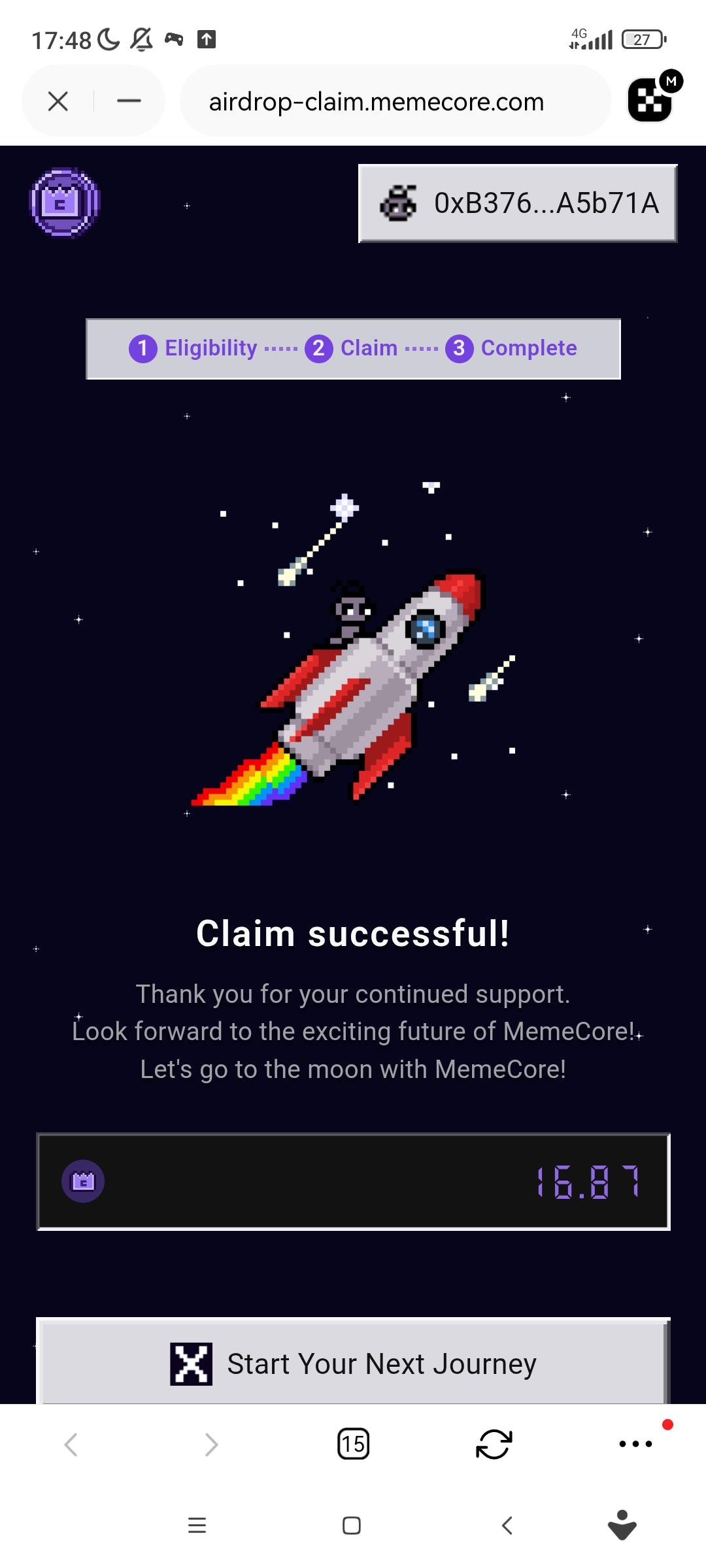The width and height of the screenshot is (706, 1568).
Task: Open recent apps from navigation bar
Action: click(197, 1526)
